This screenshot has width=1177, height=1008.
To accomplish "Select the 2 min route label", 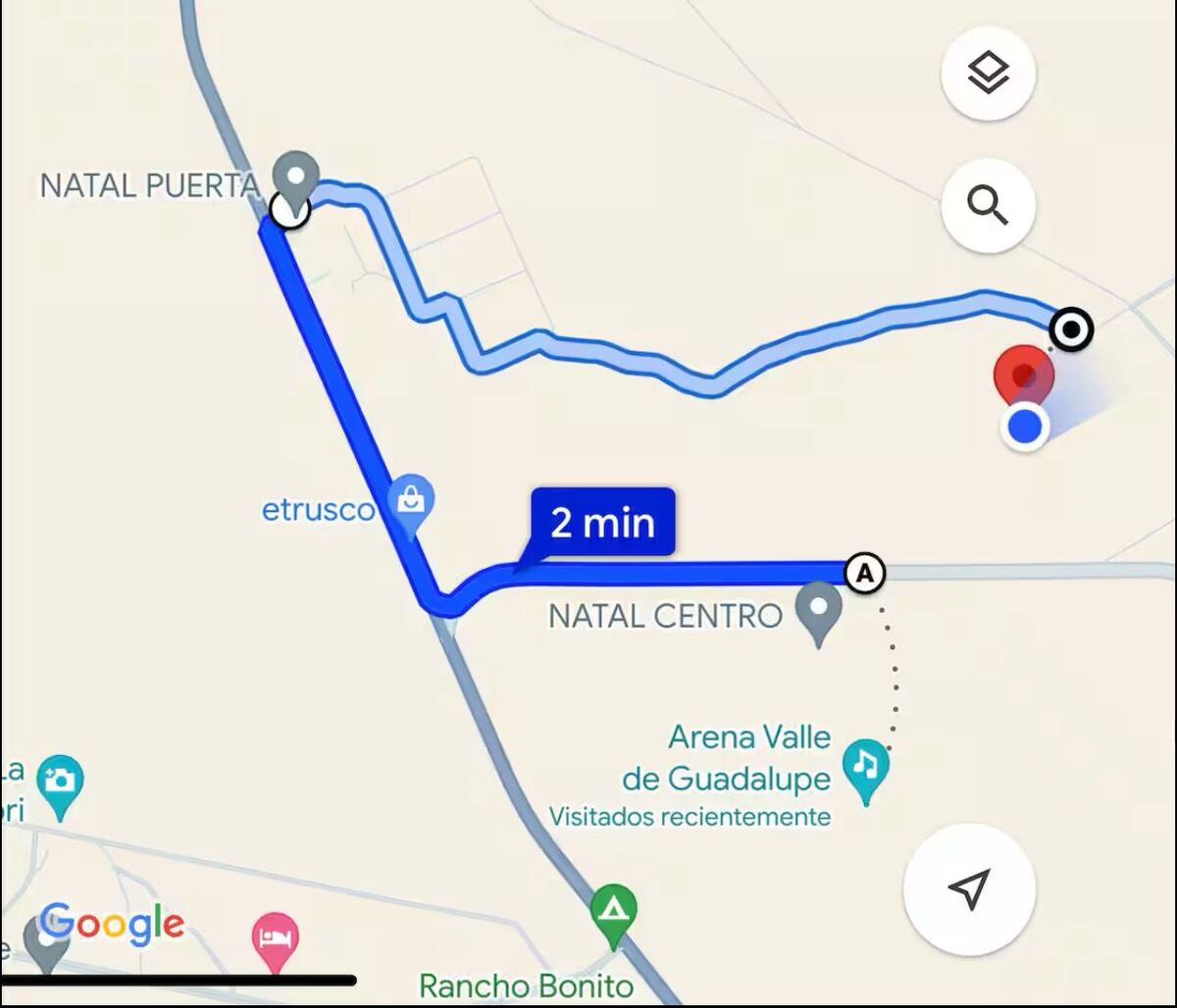I will pyautogui.click(x=602, y=522).
